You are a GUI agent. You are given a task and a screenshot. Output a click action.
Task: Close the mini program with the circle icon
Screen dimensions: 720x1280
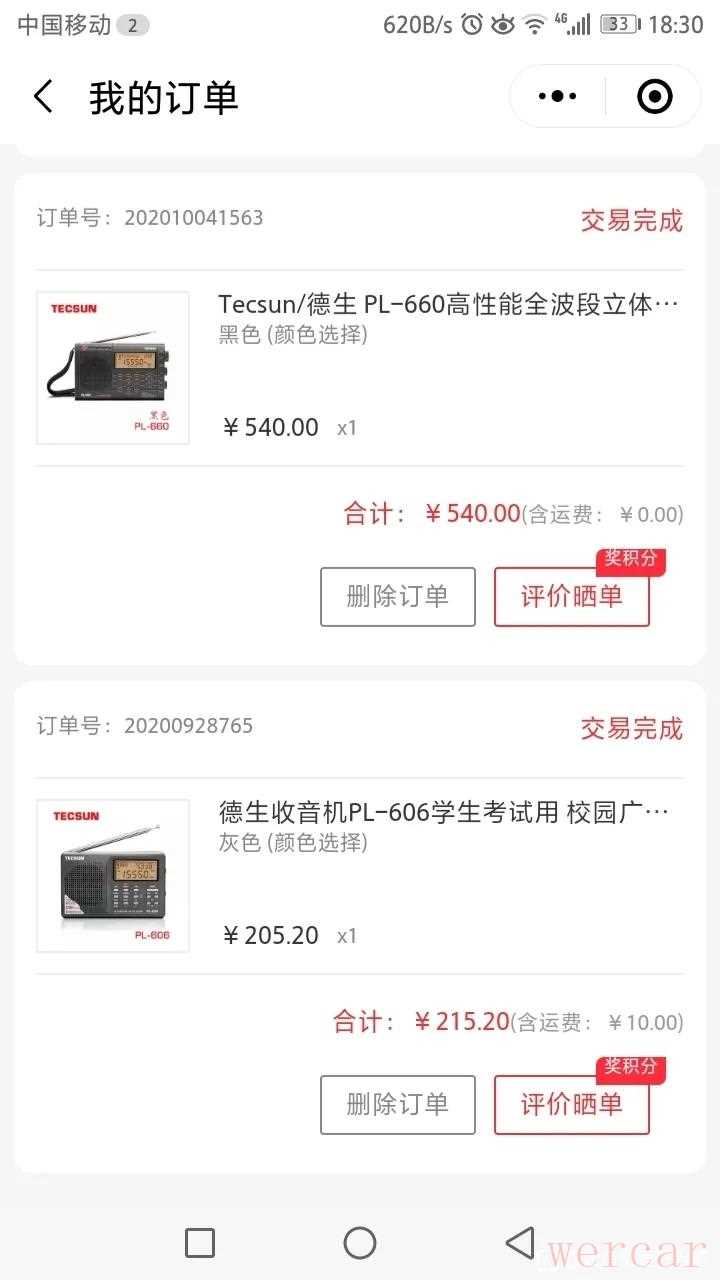click(654, 97)
